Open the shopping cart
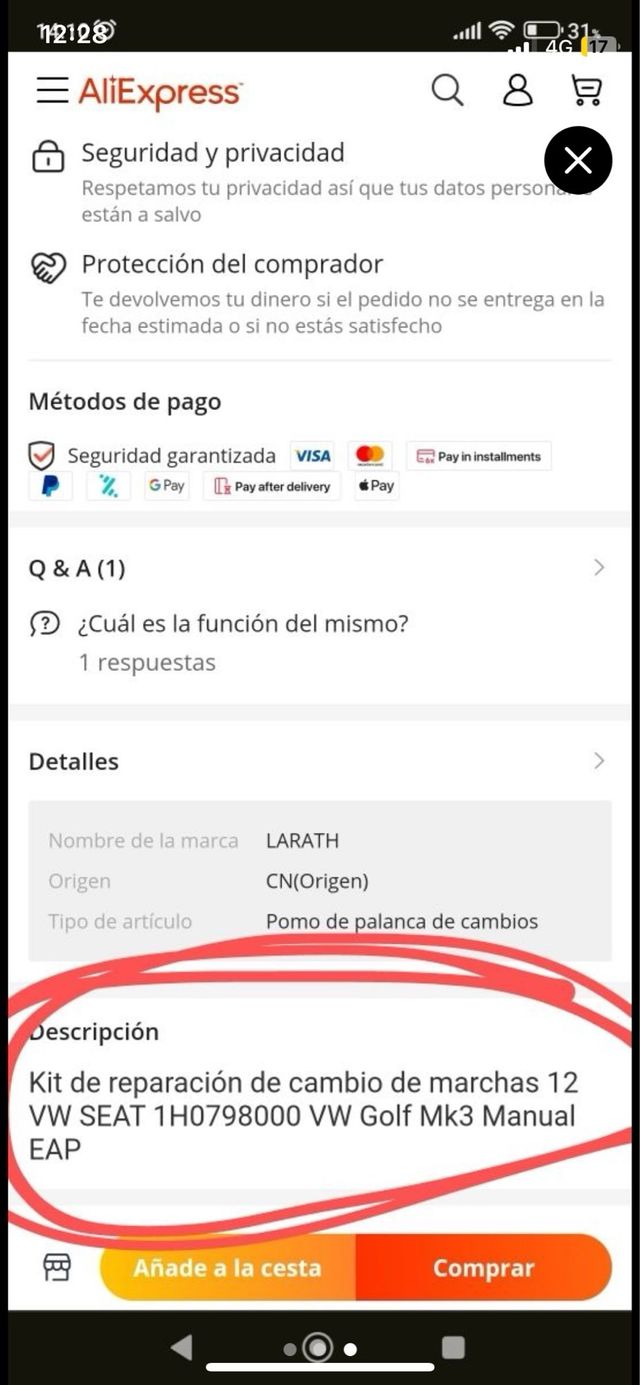This screenshot has width=640, height=1385. (x=586, y=90)
